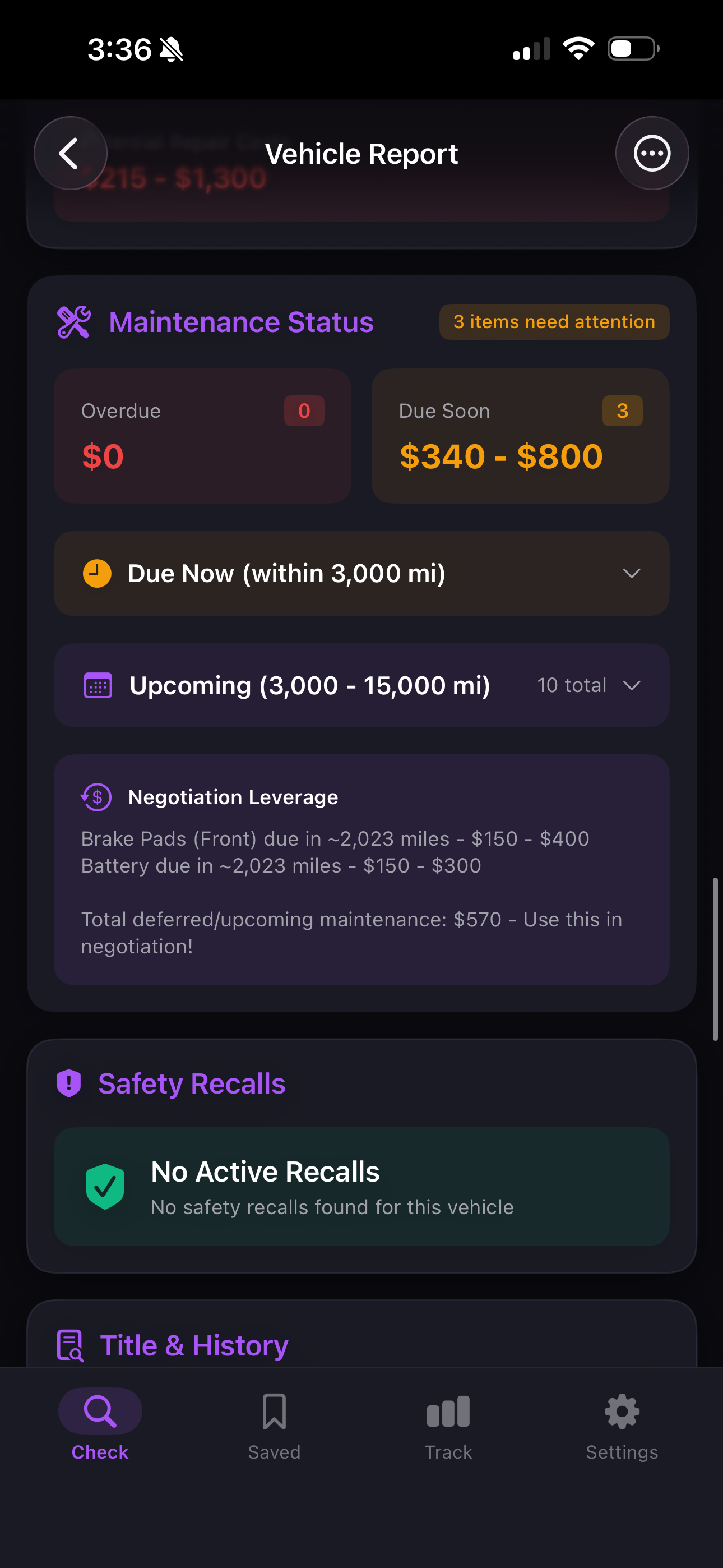
Task: Tap the dollar refresh Negotiation Leverage icon
Action: tap(96, 796)
